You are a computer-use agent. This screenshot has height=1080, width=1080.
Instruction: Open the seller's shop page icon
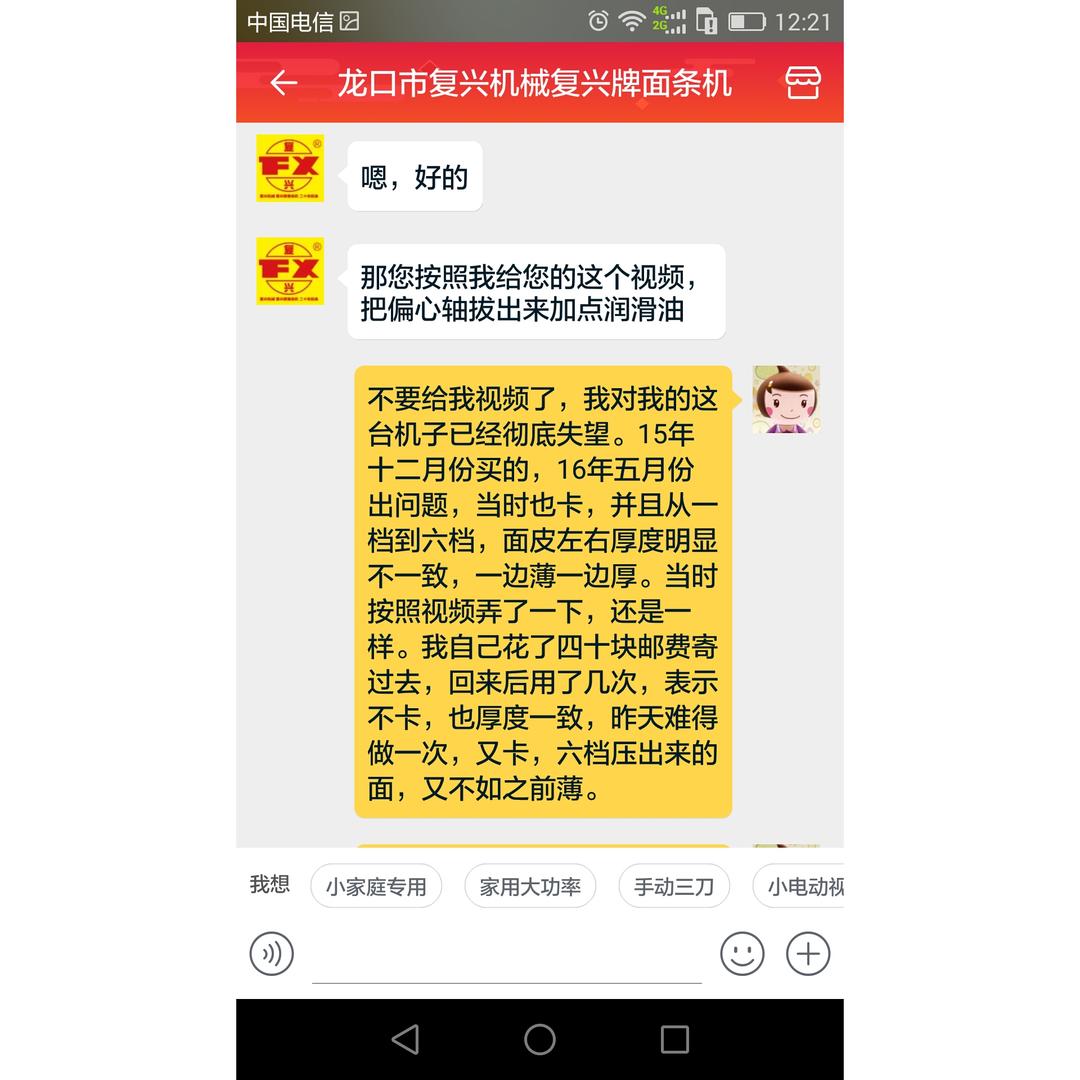tap(802, 83)
